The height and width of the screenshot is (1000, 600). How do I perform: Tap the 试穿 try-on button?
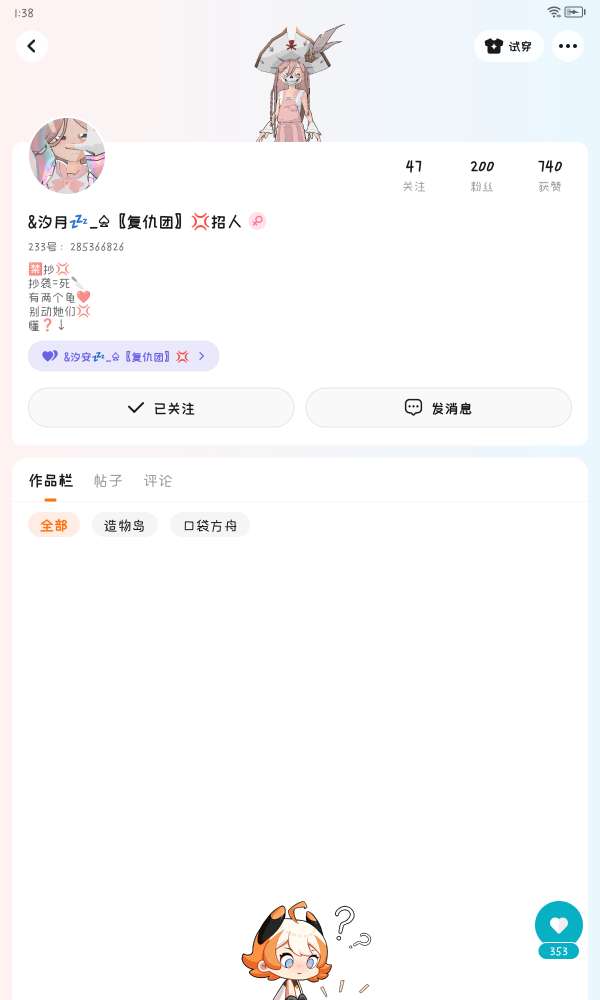click(508, 46)
